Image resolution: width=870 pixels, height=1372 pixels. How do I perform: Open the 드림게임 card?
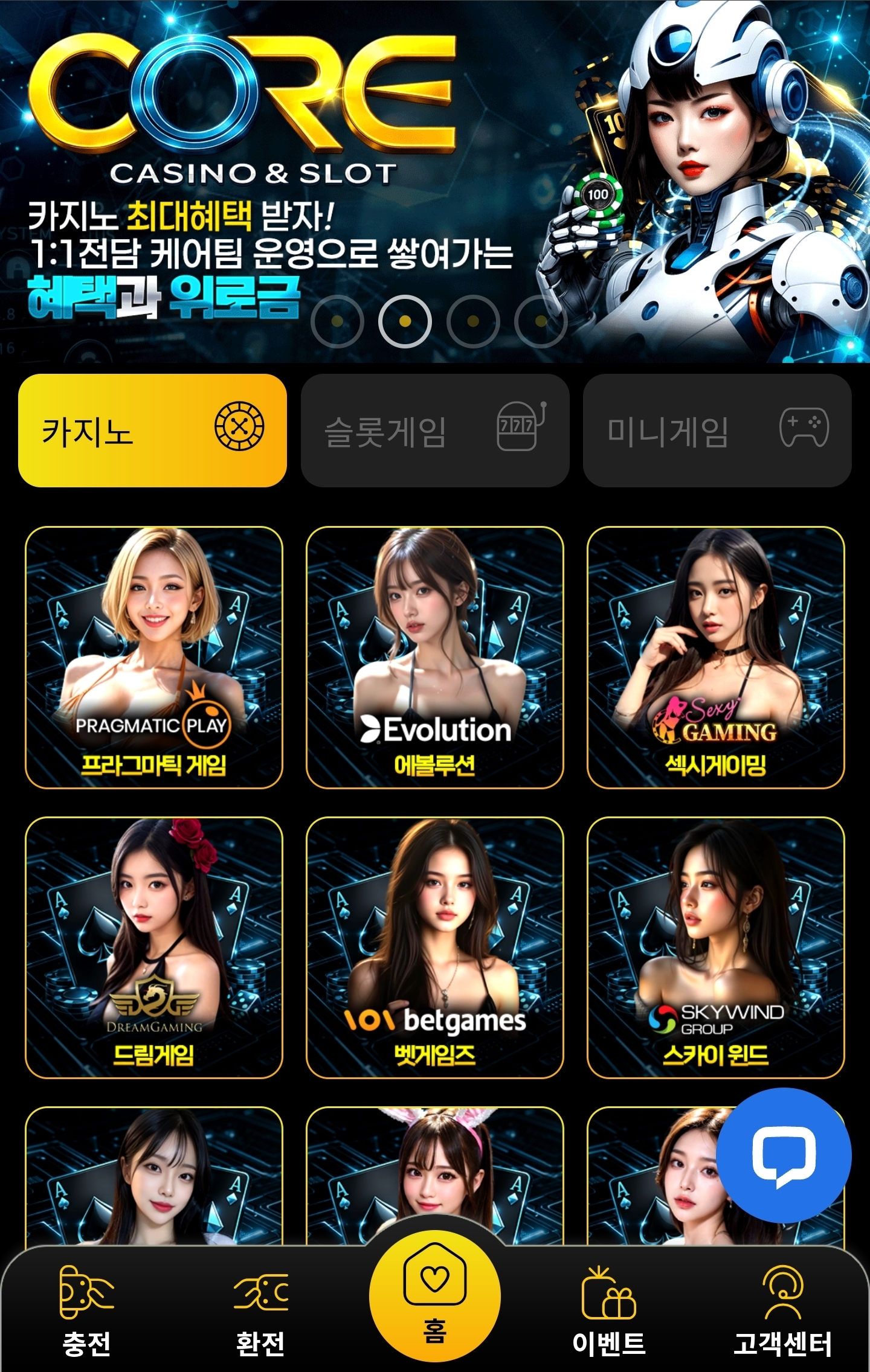point(154,947)
